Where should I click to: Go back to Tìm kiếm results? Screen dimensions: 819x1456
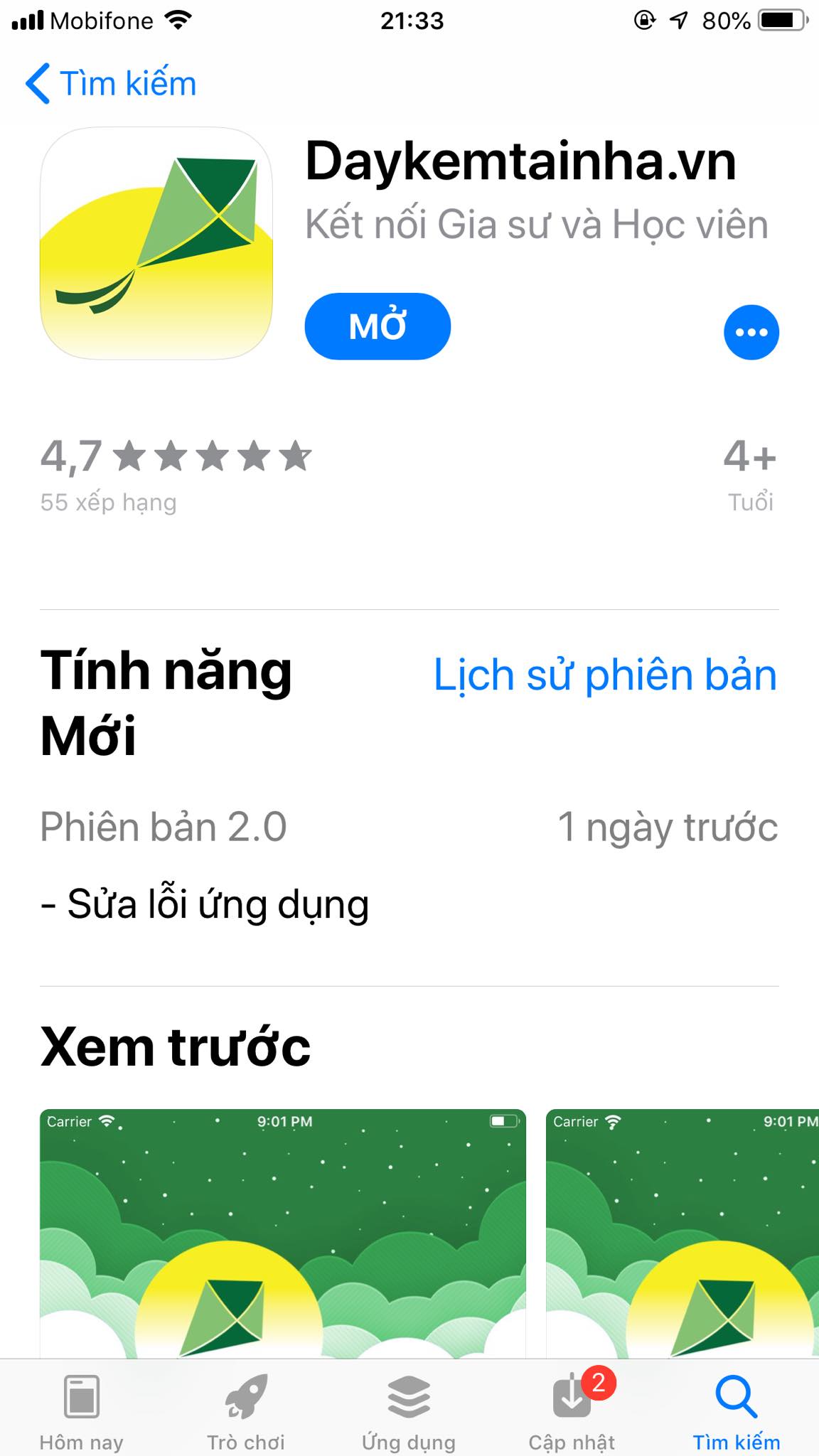click(111, 84)
